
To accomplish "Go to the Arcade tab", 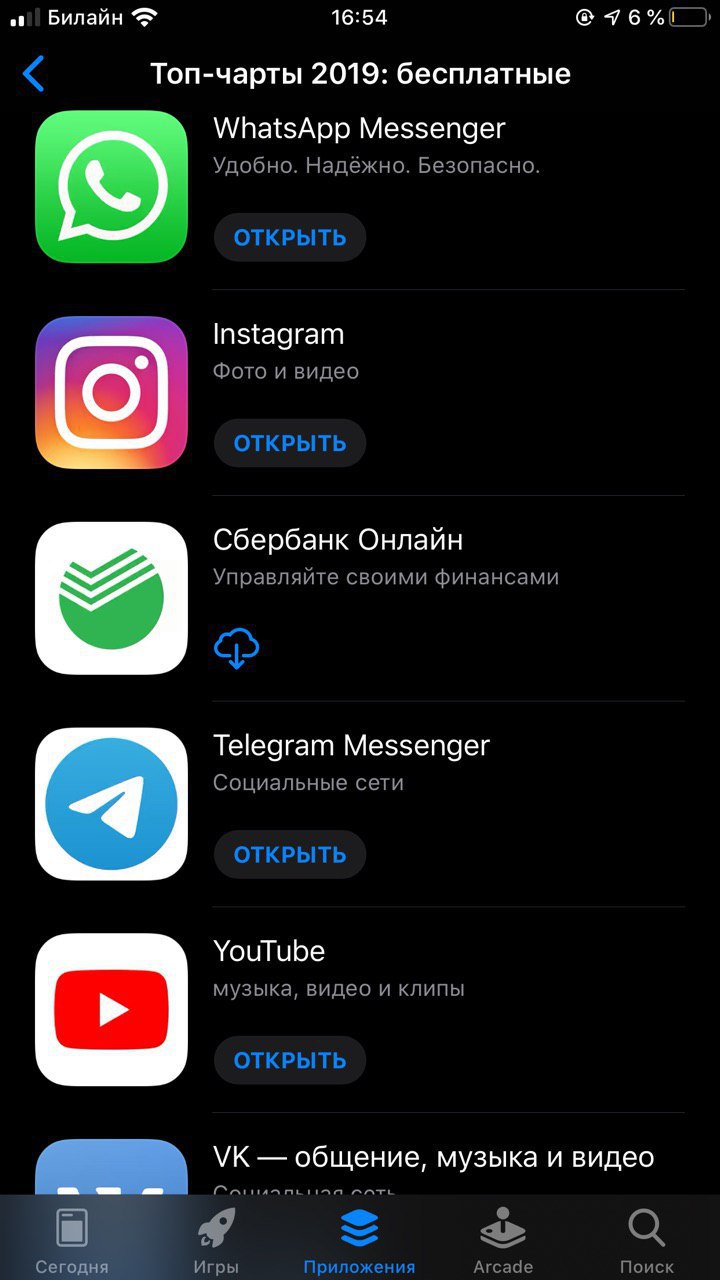I will tap(503, 1240).
